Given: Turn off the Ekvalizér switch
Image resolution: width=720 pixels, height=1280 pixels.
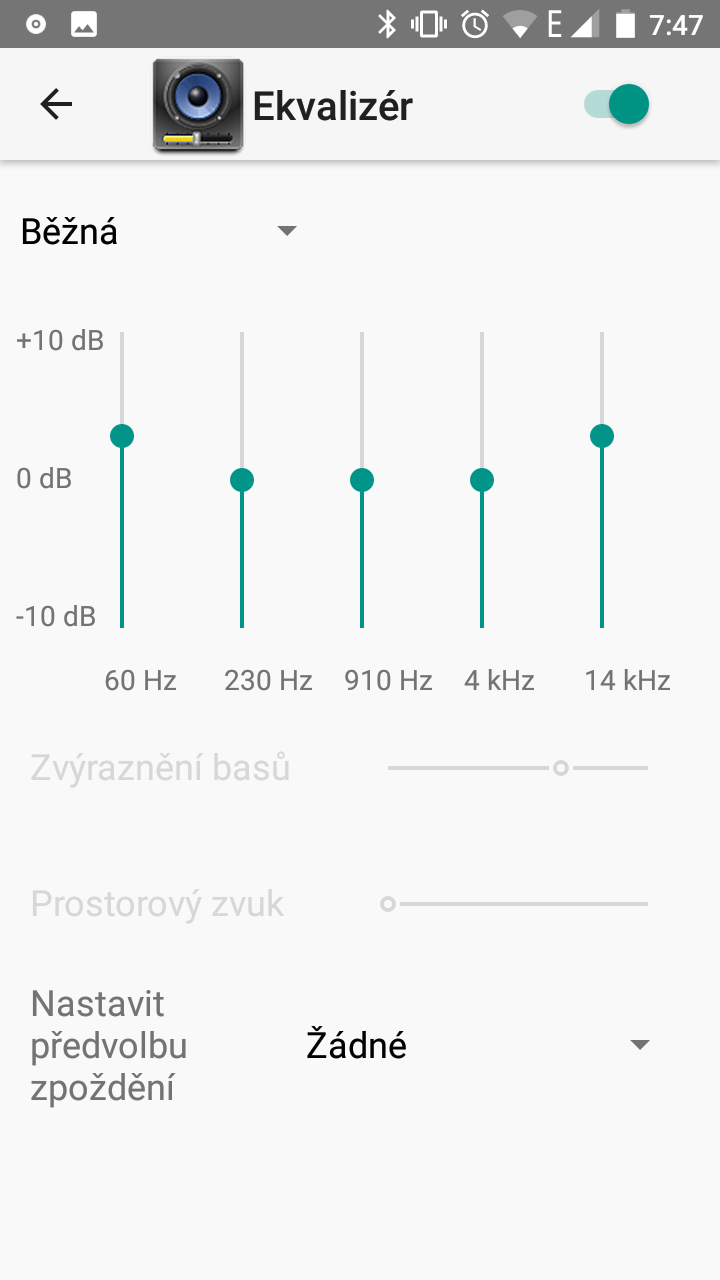Looking at the screenshot, I should pyautogui.click(x=617, y=104).
